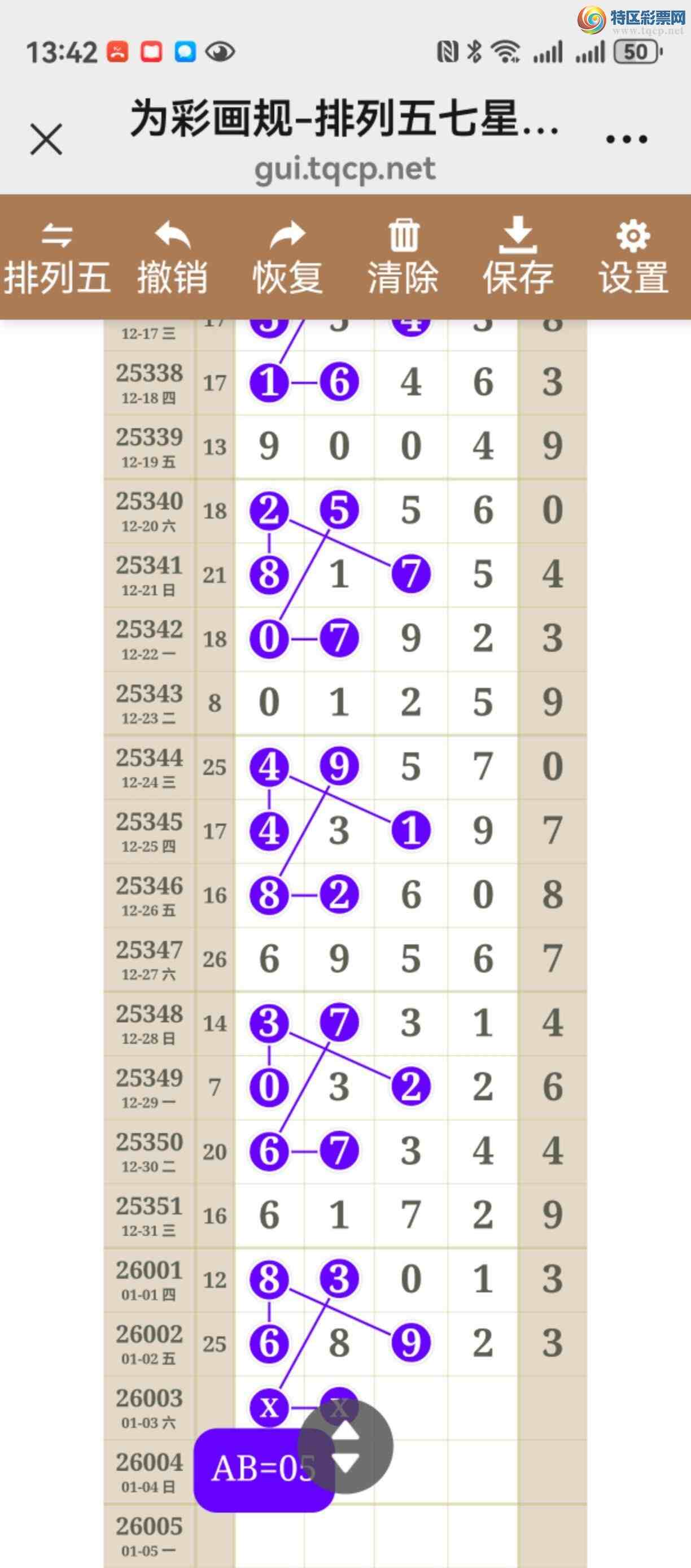691x1568 pixels.
Task: Close the web page with the X
Action: [x=46, y=139]
